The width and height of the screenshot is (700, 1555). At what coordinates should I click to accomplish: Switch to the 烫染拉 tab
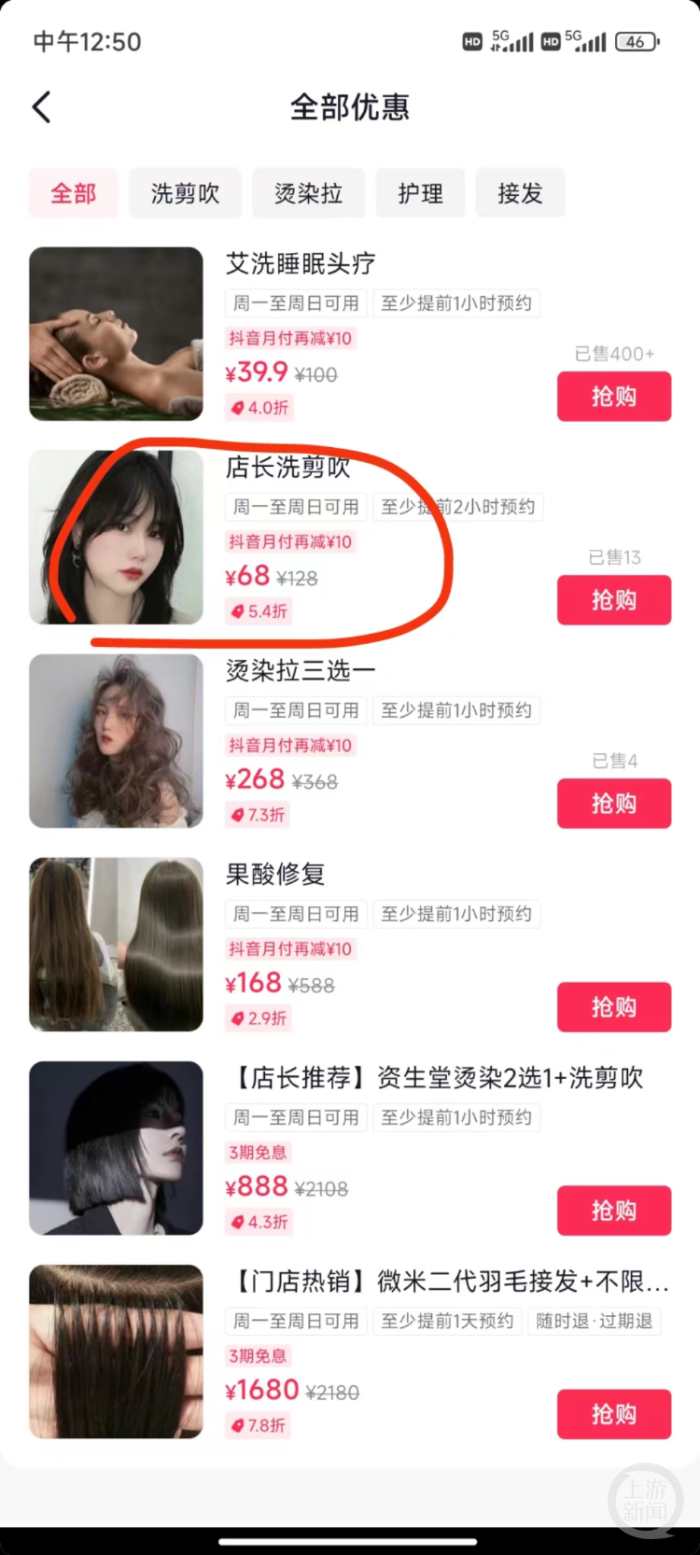click(308, 193)
